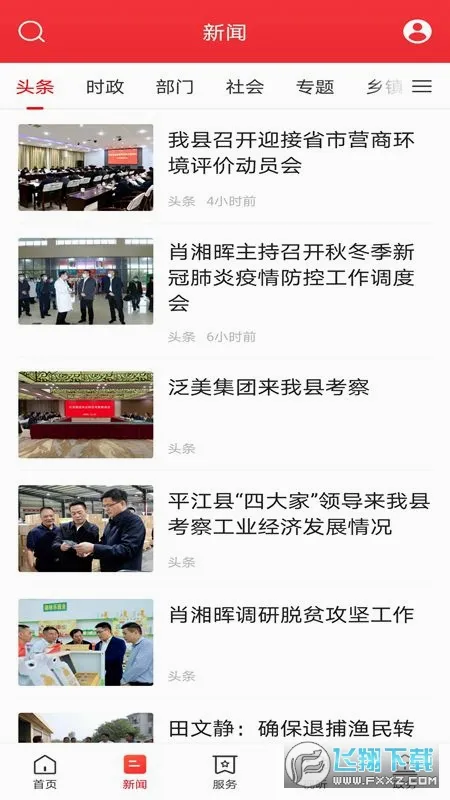Tap the 新闻 bottom tab
This screenshot has width=450, height=800.
click(x=135, y=772)
